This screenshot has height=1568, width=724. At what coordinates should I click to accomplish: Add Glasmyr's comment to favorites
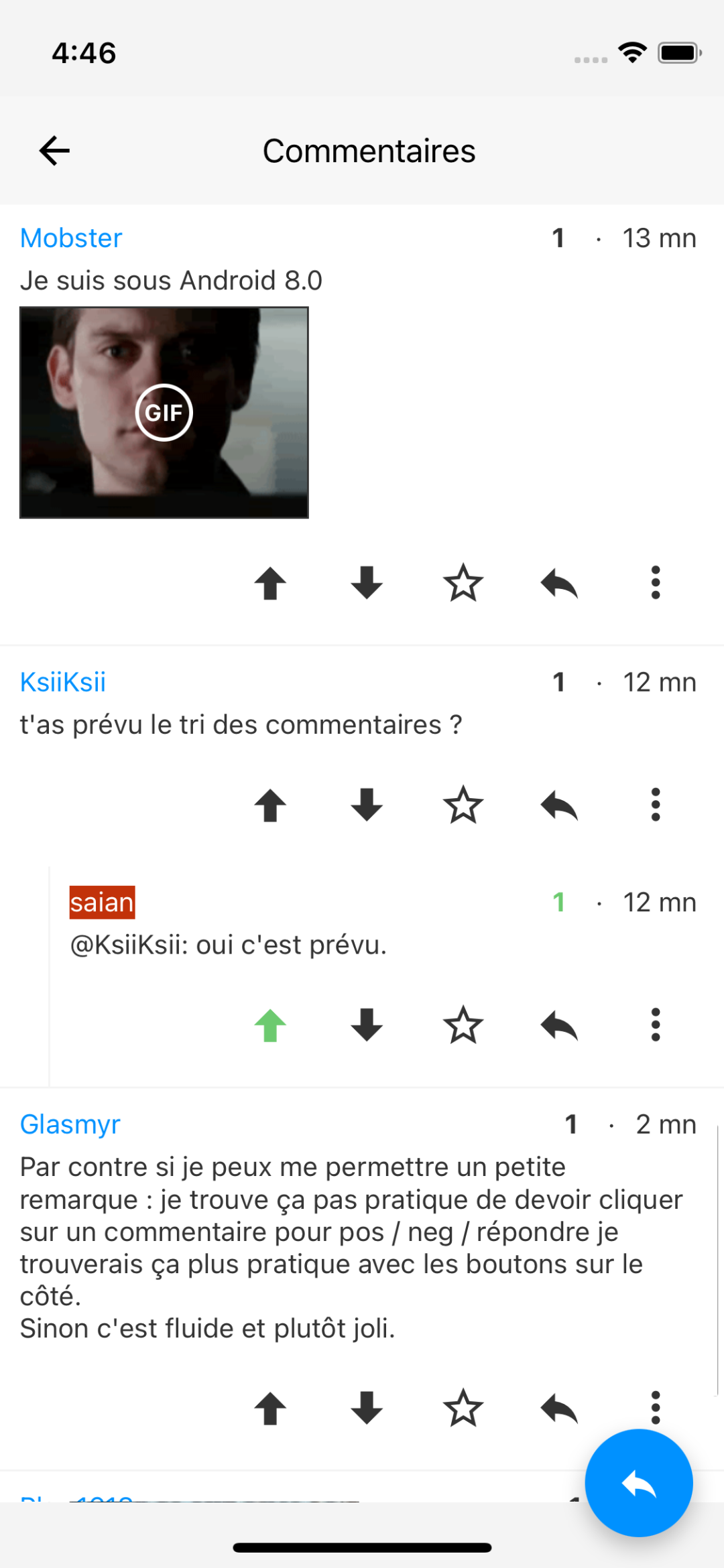(463, 1408)
